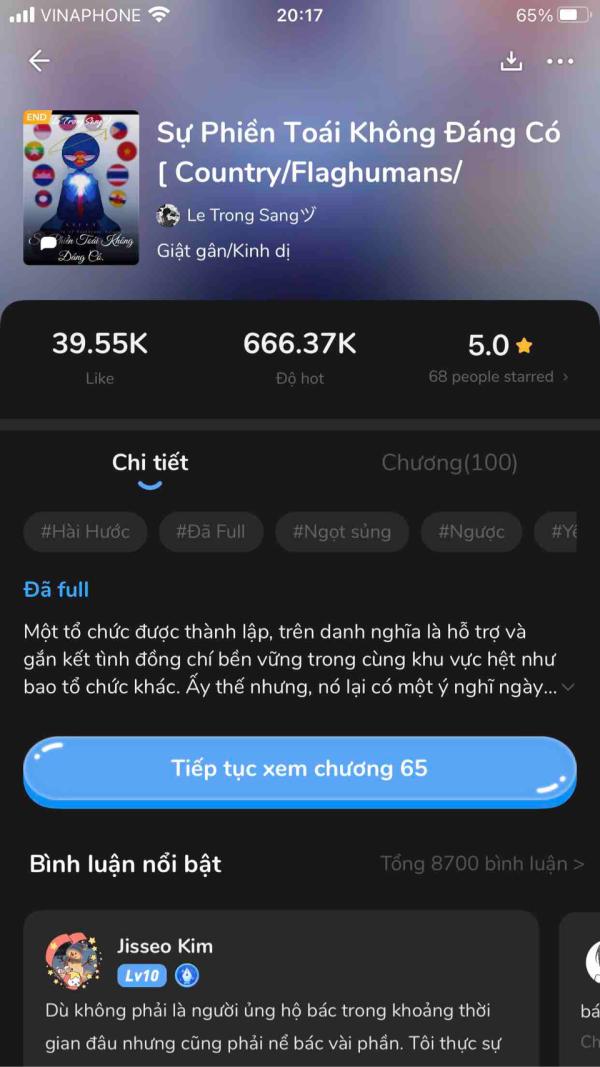Select the #Đã Full tag chip
The width and height of the screenshot is (600, 1067).
[210, 532]
